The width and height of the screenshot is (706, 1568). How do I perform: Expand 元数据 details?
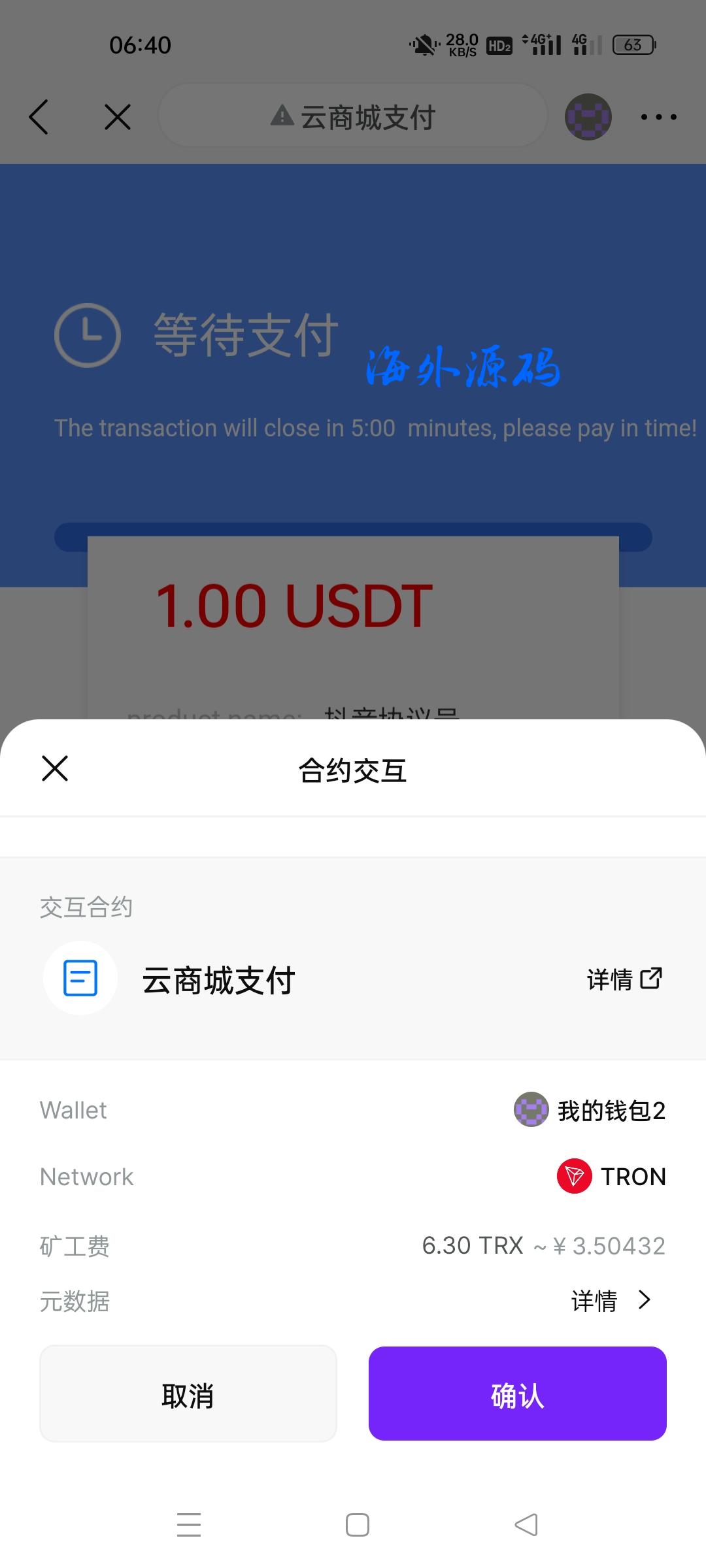(611, 1301)
